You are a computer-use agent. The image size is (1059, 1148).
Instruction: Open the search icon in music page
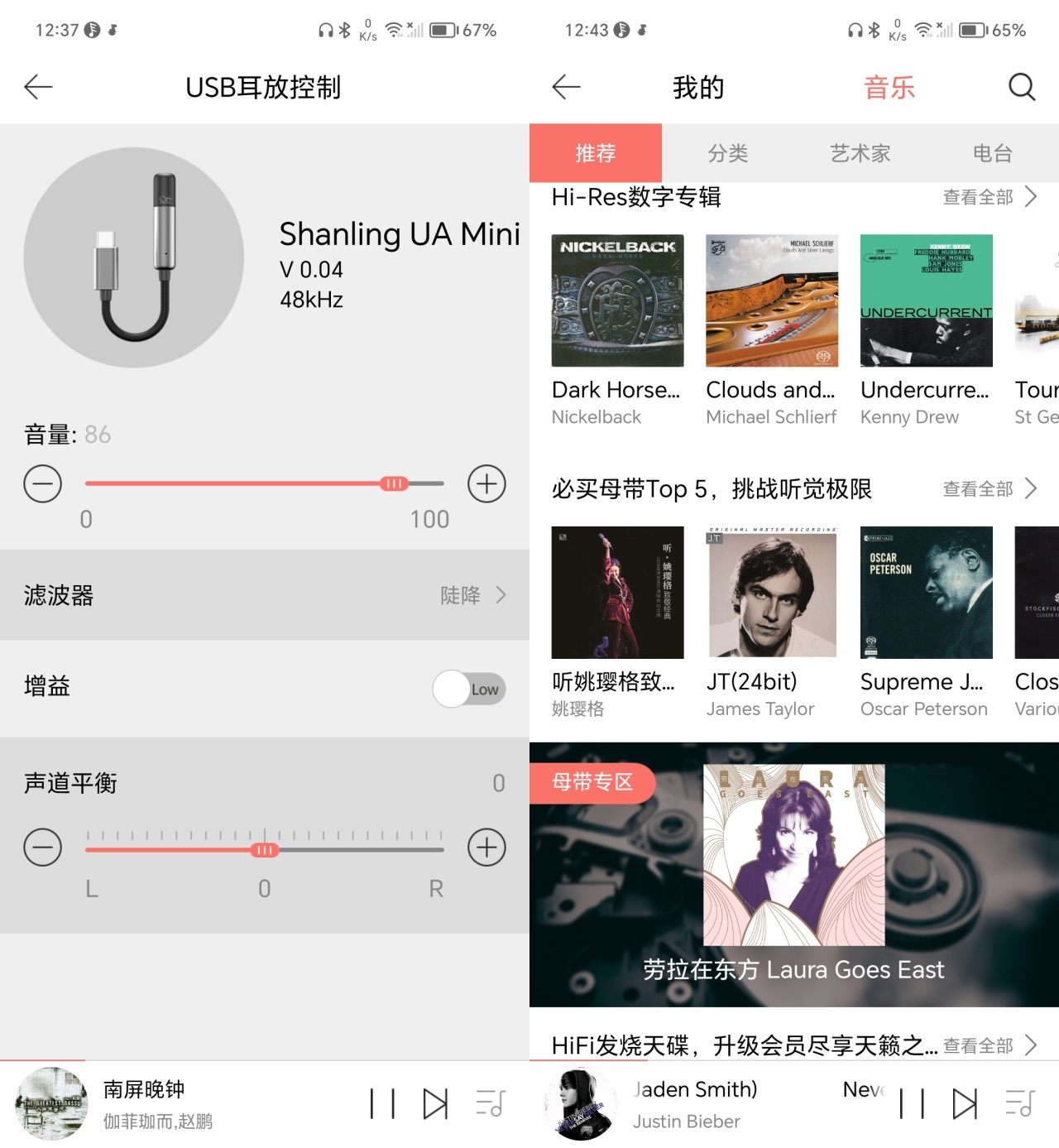[x=1022, y=87]
